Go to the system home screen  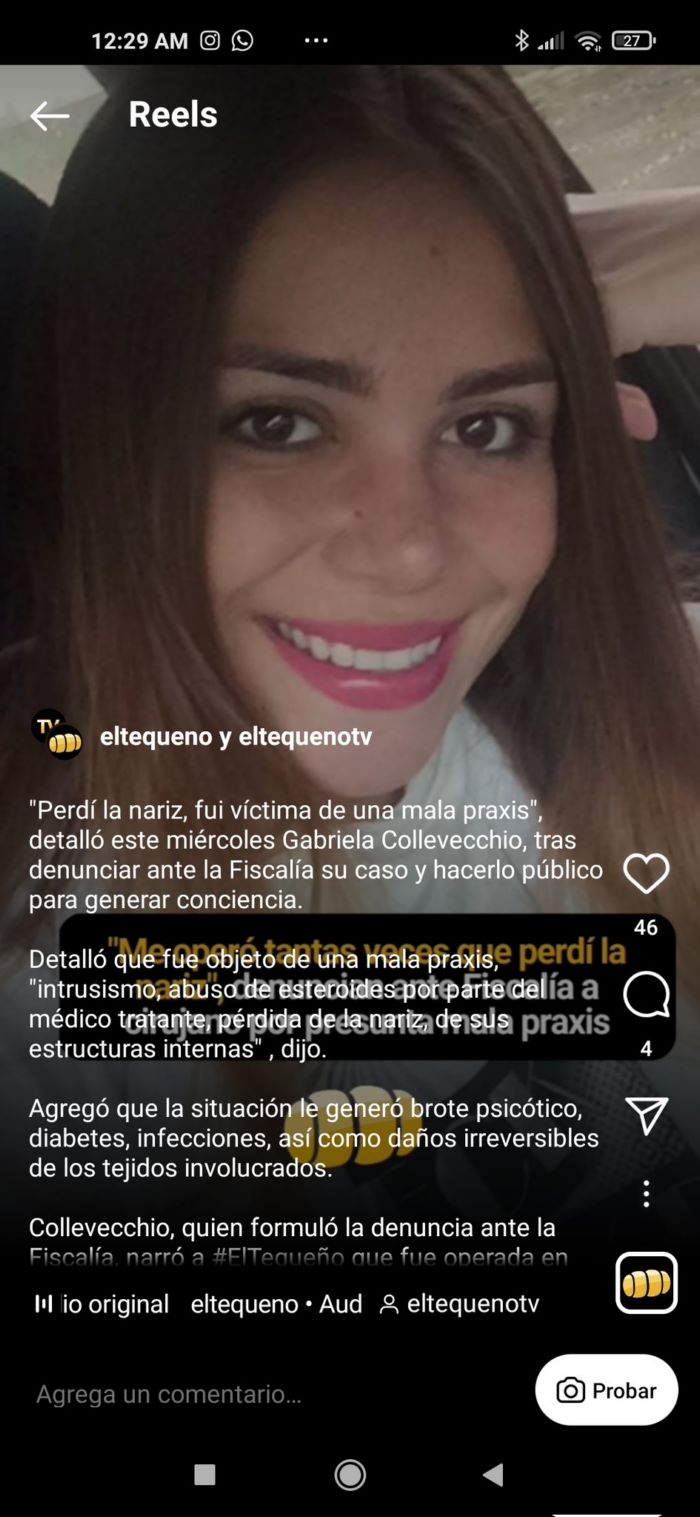350,1474
